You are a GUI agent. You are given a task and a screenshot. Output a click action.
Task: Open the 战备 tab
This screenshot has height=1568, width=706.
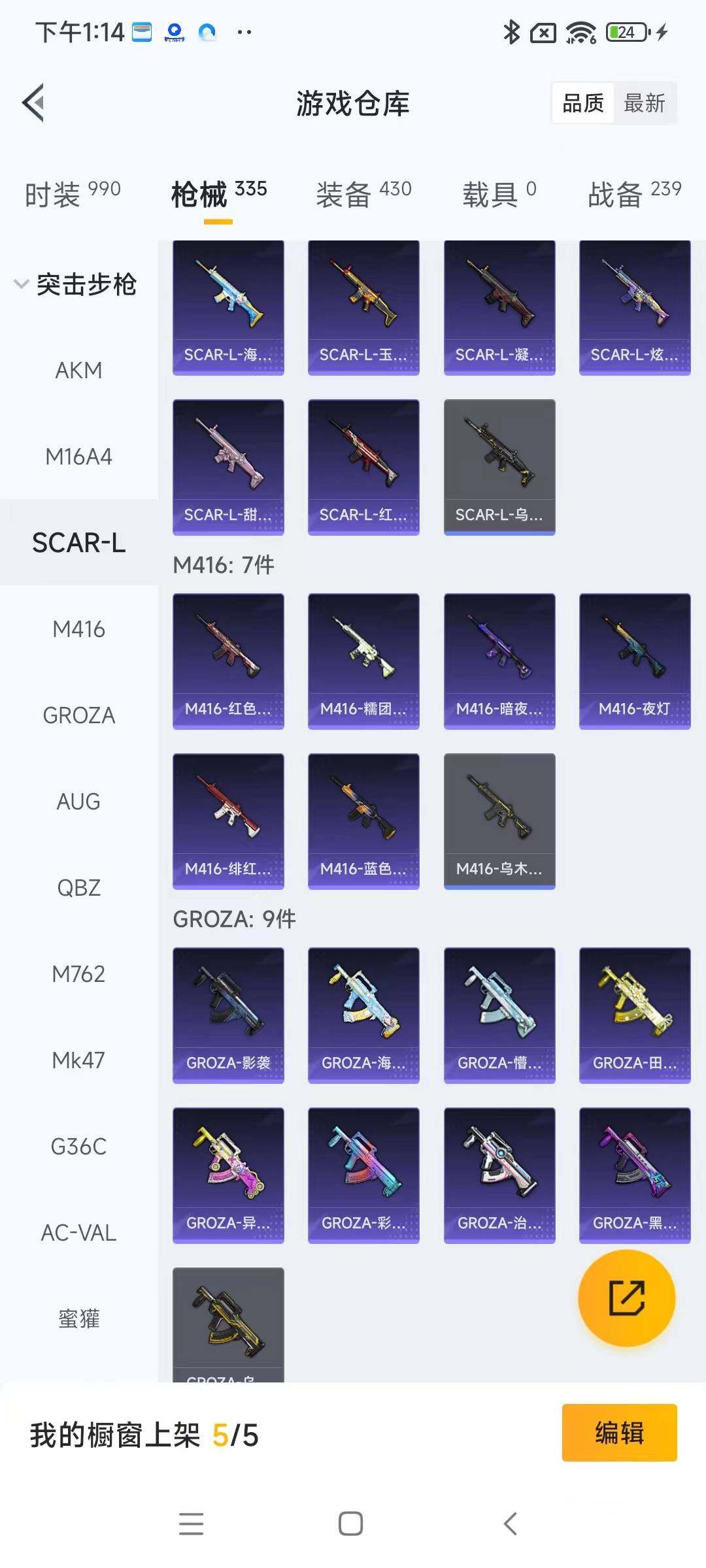(633, 194)
